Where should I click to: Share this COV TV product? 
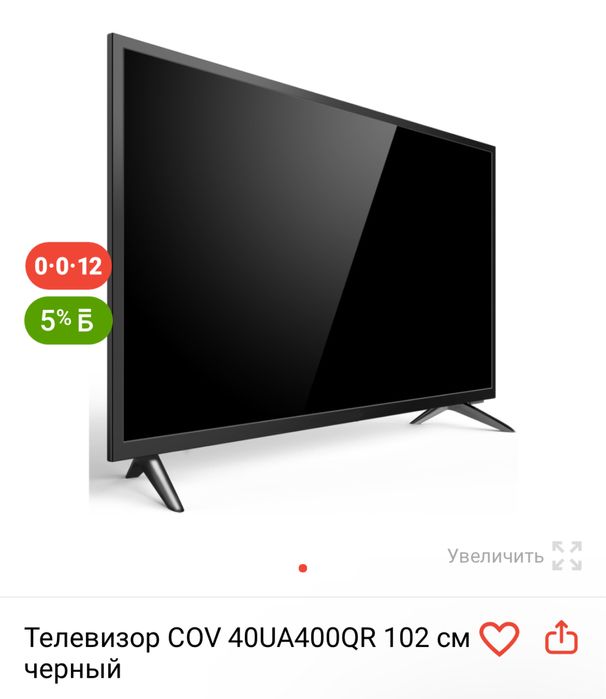561,638
